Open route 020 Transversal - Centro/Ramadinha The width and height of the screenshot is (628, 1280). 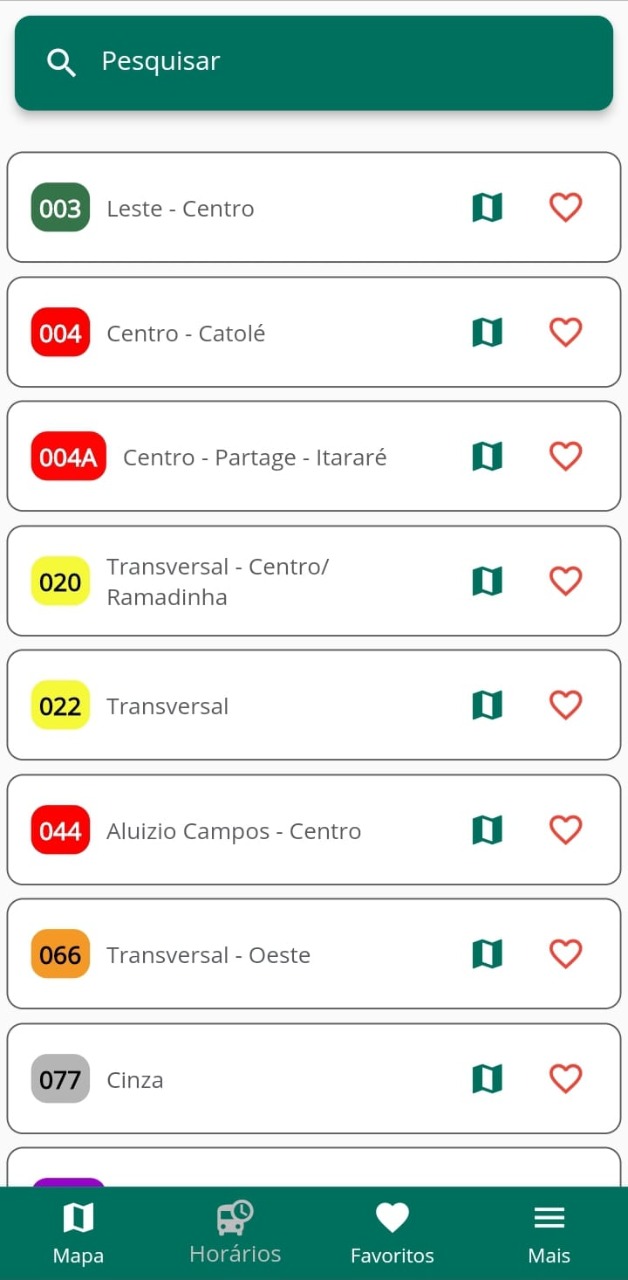tap(313, 581)
